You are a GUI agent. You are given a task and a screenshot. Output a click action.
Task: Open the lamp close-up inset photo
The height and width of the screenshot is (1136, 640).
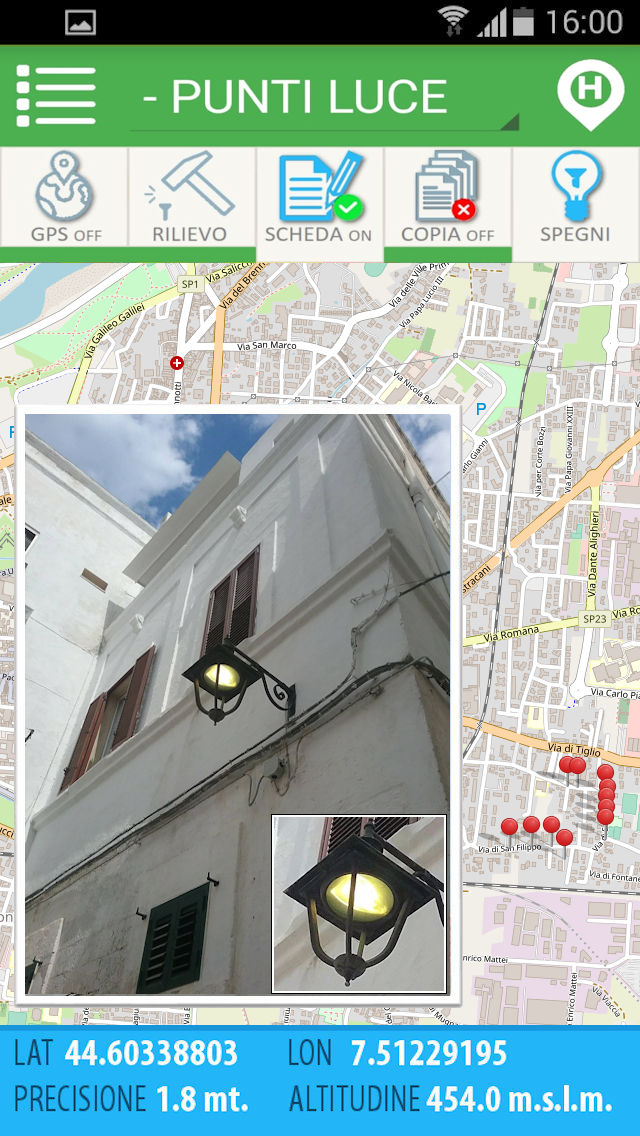click(359, 903)
